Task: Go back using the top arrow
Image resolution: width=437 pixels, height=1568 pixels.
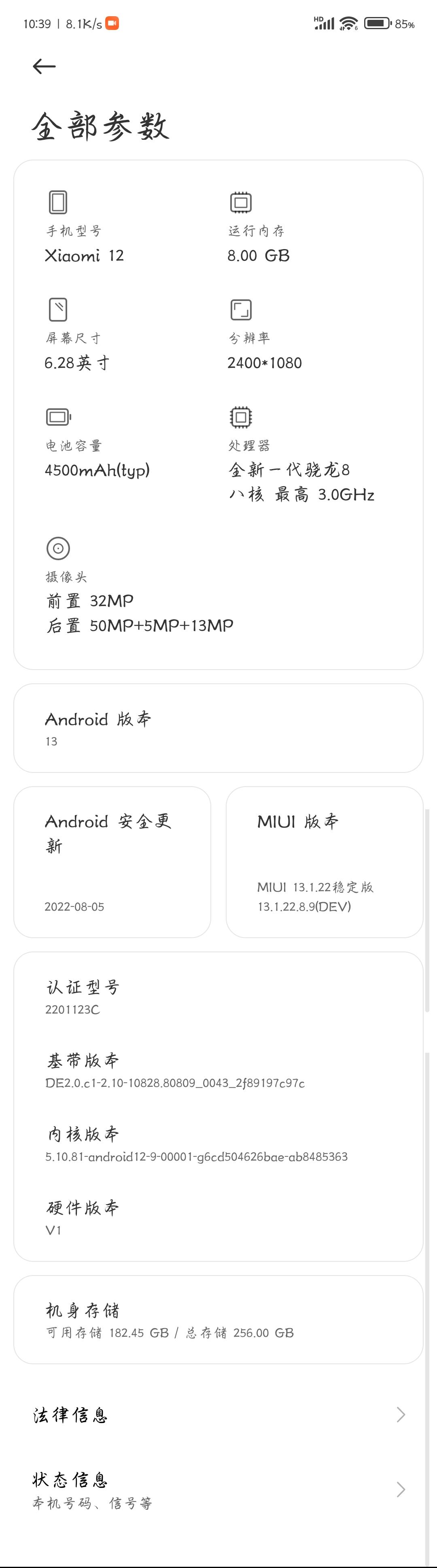Action: [44, 66]
